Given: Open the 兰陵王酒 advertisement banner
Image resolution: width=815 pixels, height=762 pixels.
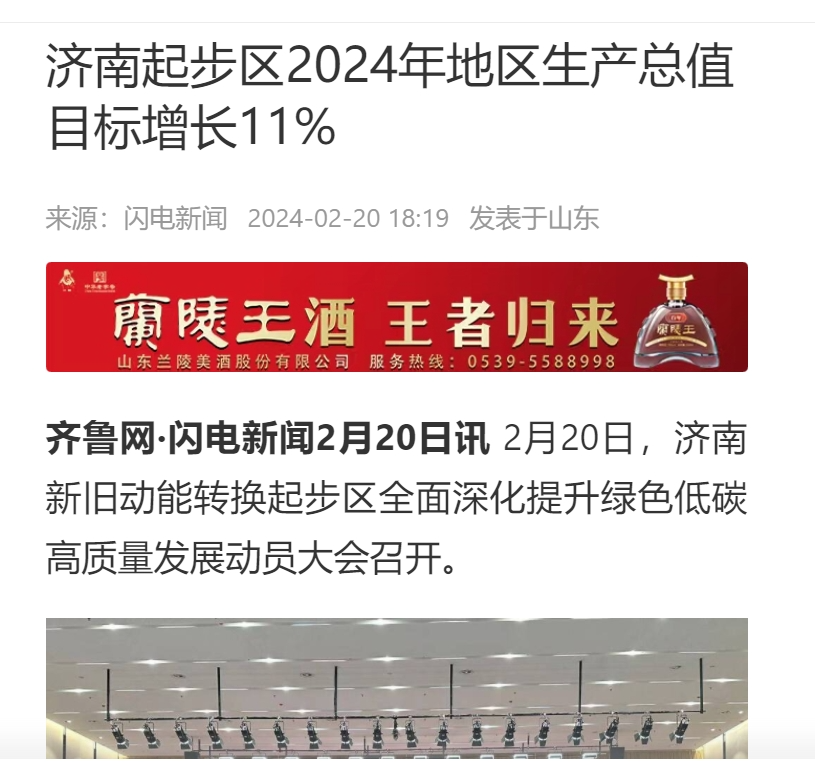Looking at the screenshot, I should [x=396, y=317].
